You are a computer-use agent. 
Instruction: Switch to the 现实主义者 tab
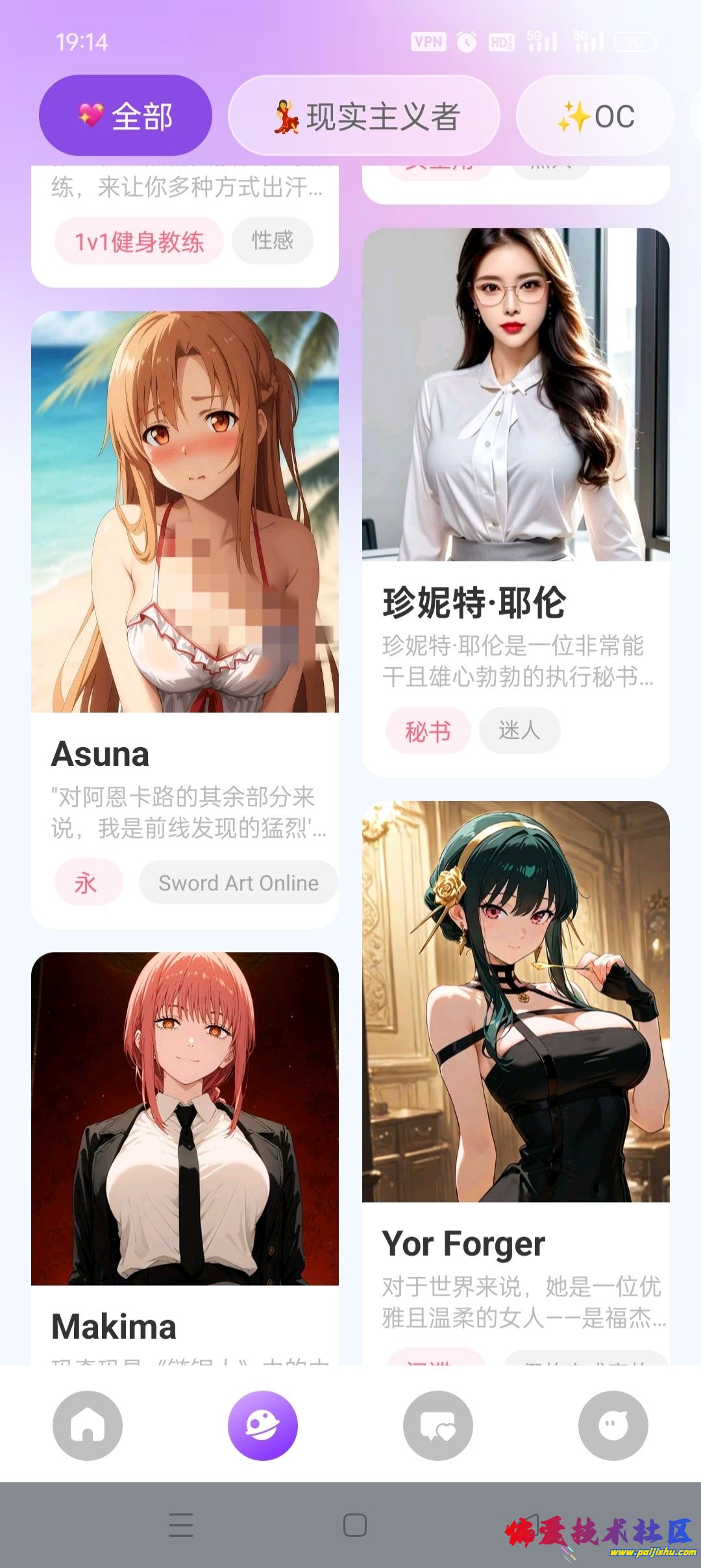click(364, 116)
